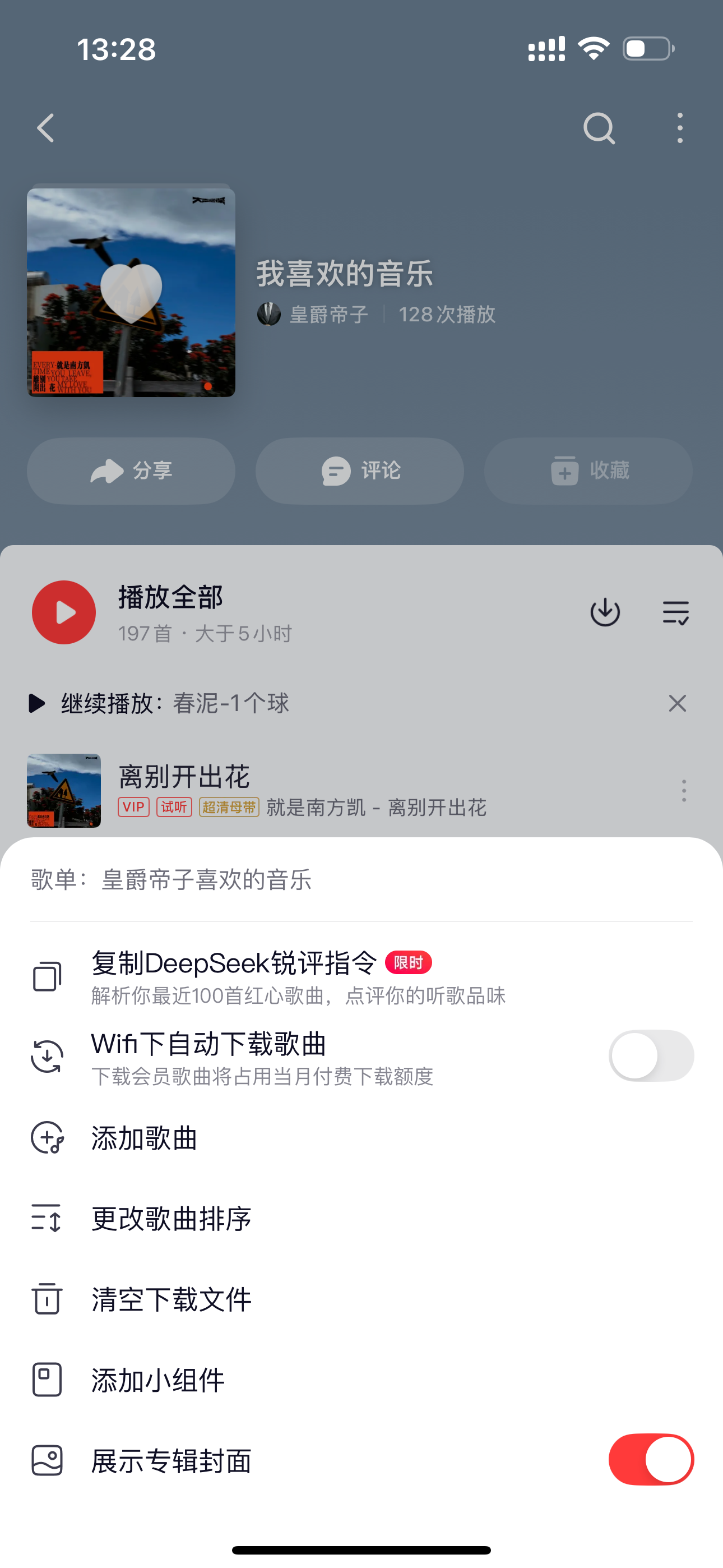Select 添加歌曲 to add songs
Screen dimensions: 723x1568
pos(144,1138)
